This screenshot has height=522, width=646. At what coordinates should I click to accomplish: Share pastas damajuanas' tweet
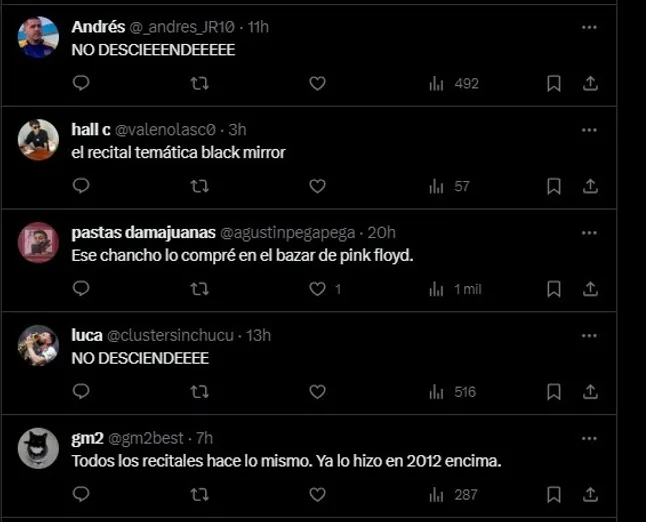[x=590, y=289]
